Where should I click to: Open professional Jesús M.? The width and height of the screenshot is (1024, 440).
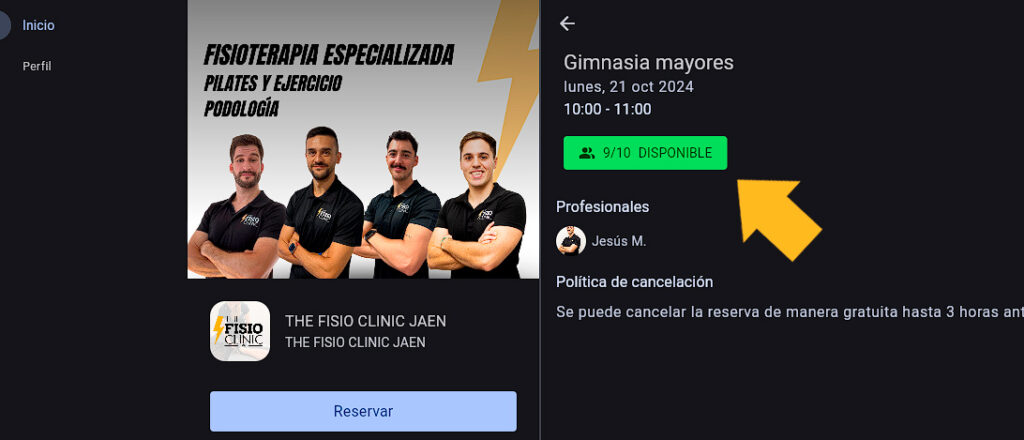(602, 241)
